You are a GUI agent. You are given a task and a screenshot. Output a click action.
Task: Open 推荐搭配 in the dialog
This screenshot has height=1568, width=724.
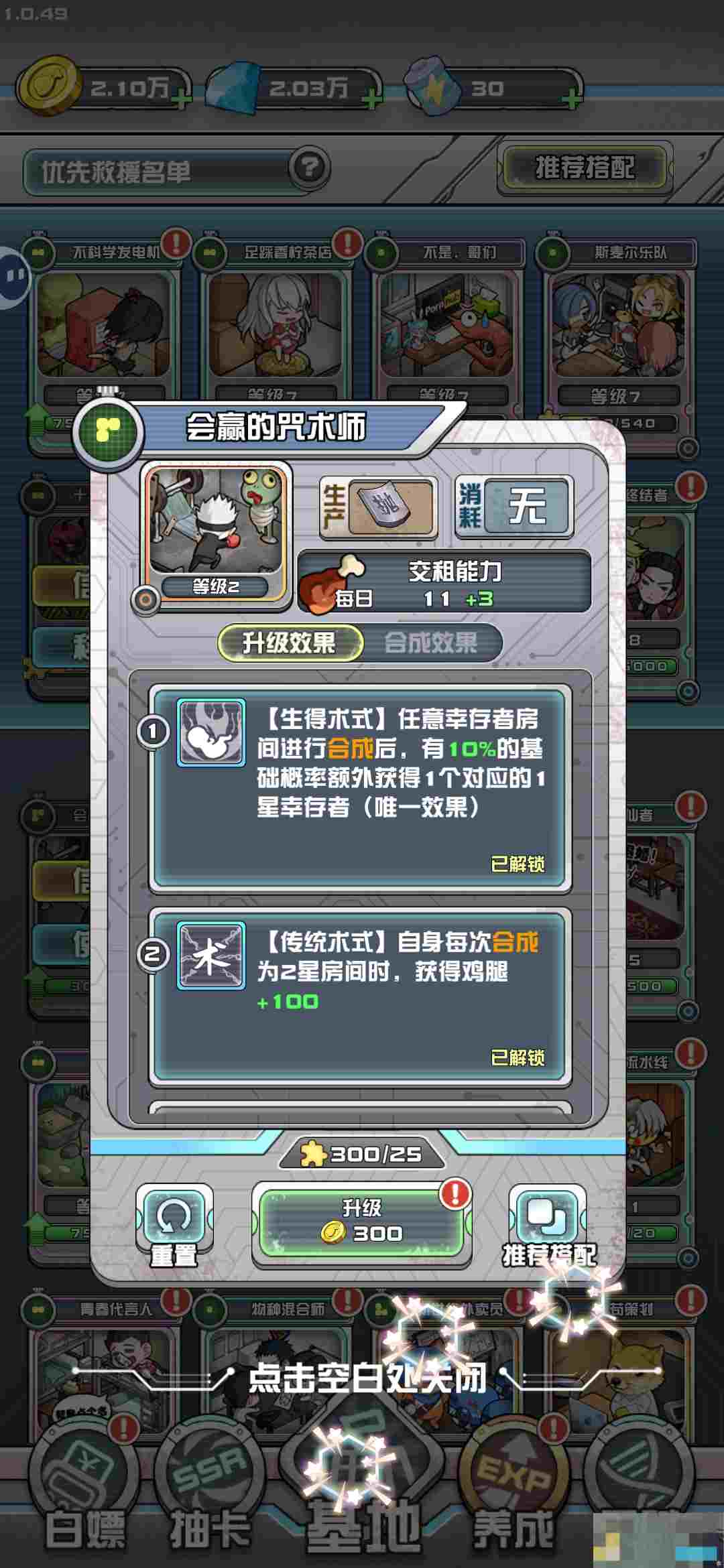click(x=548, y=1226)
